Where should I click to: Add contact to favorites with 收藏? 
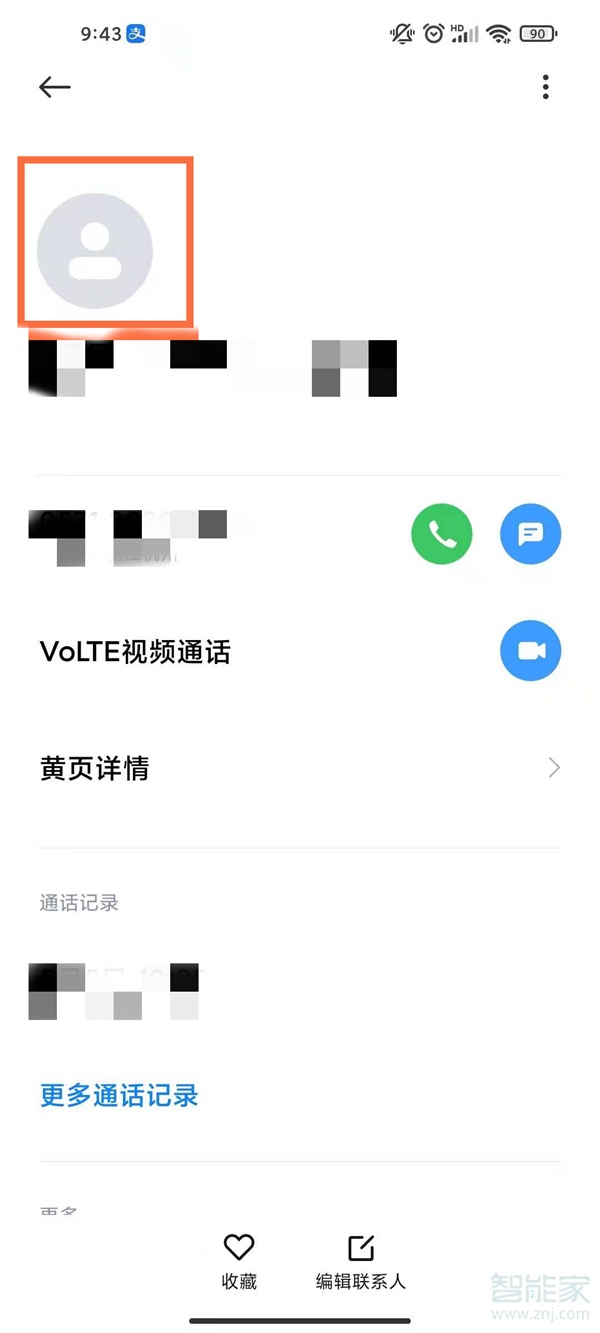(x=239, y=1260)
